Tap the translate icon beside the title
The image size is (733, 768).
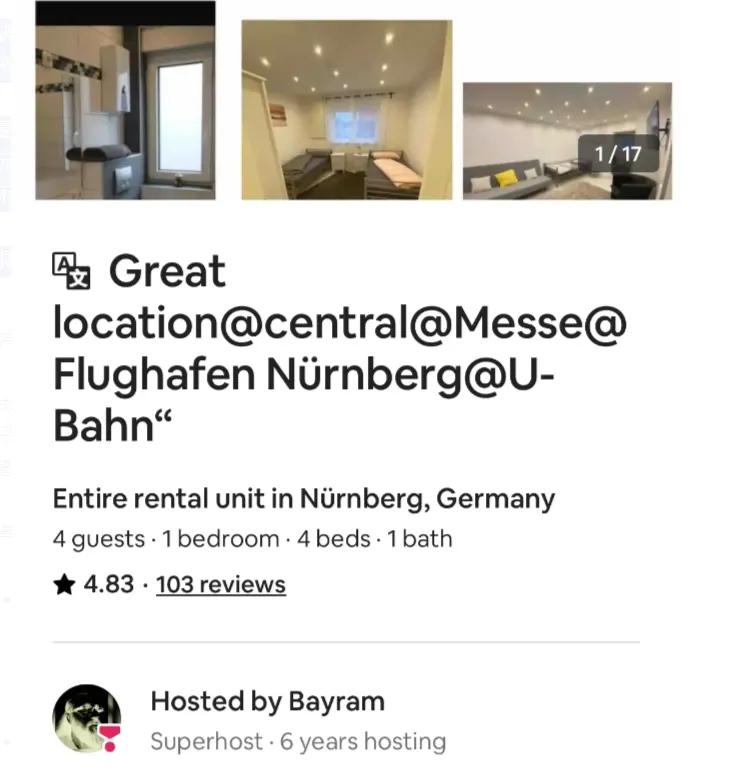pyautogui.click(x=71, y=271)
